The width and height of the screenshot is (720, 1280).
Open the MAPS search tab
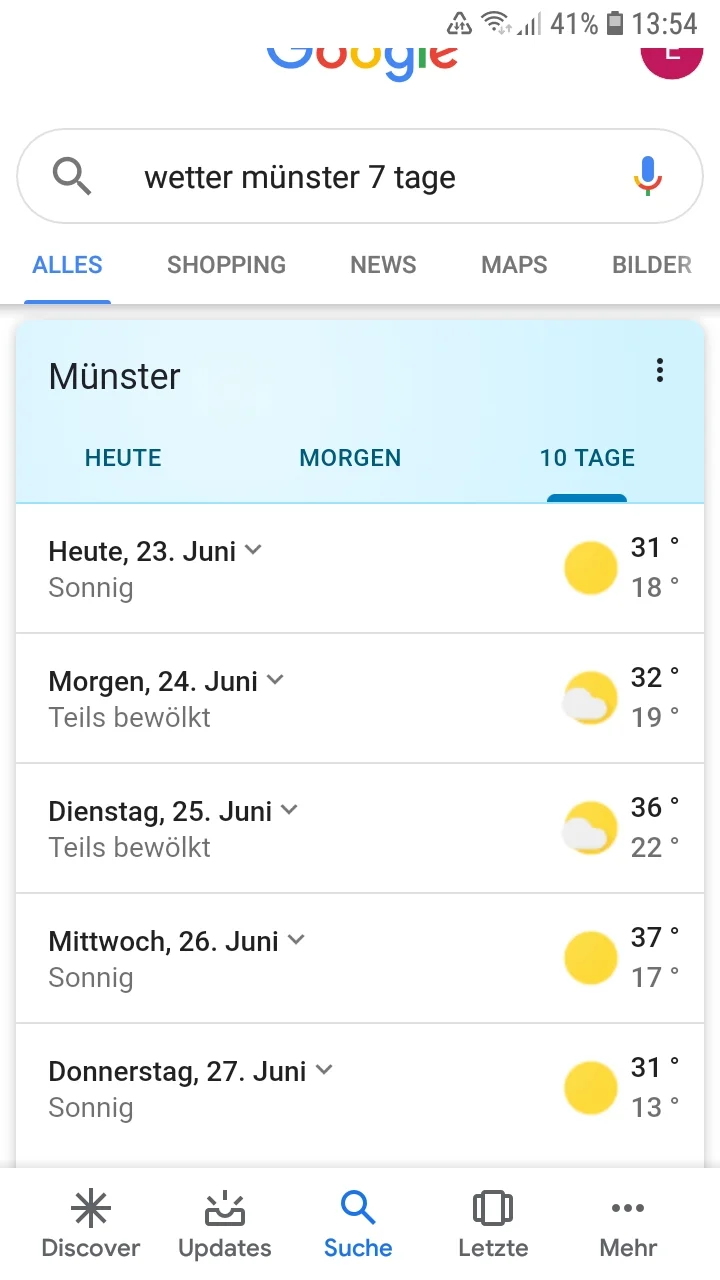tap(513, 264)
